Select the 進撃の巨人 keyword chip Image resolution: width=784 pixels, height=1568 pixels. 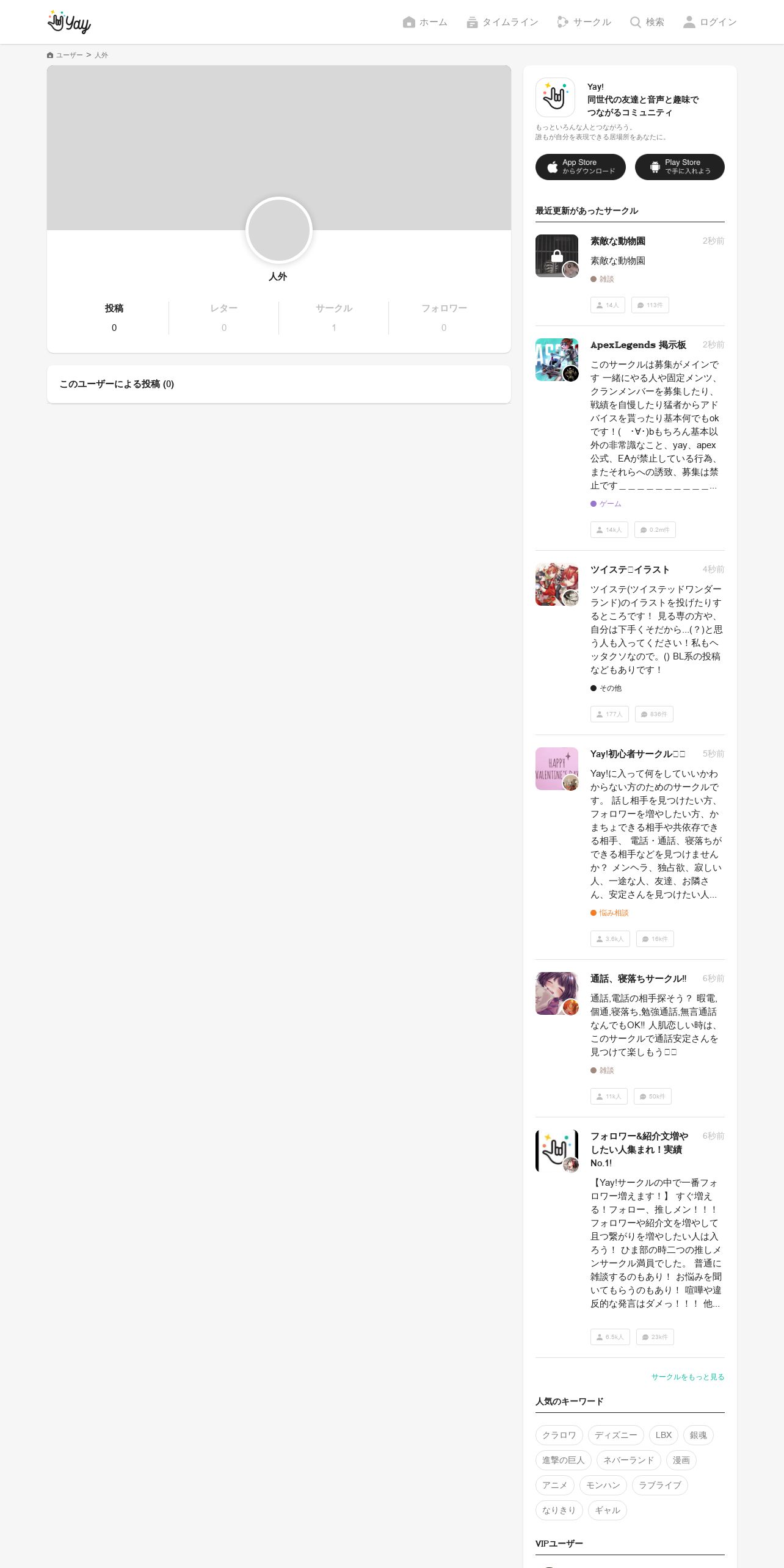click(563, 1460)
